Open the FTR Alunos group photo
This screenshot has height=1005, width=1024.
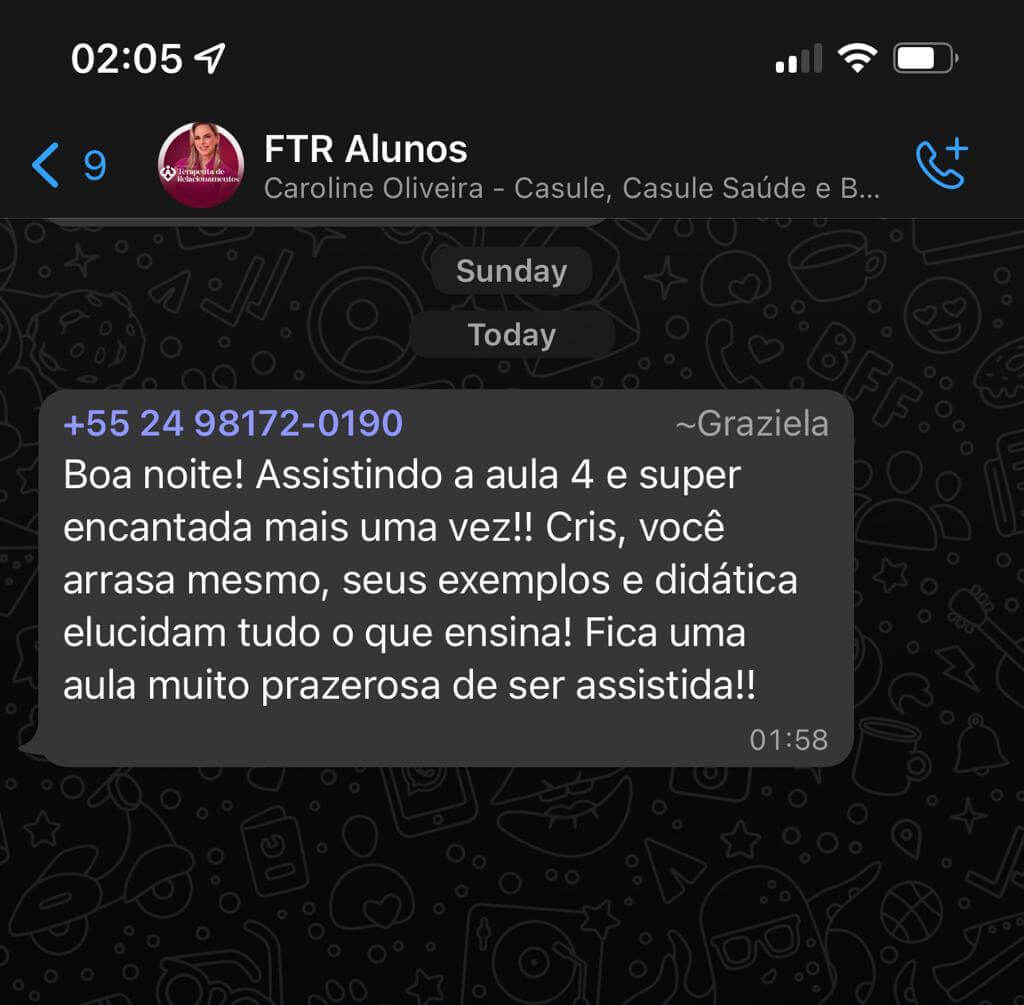[x=200, y=165]
